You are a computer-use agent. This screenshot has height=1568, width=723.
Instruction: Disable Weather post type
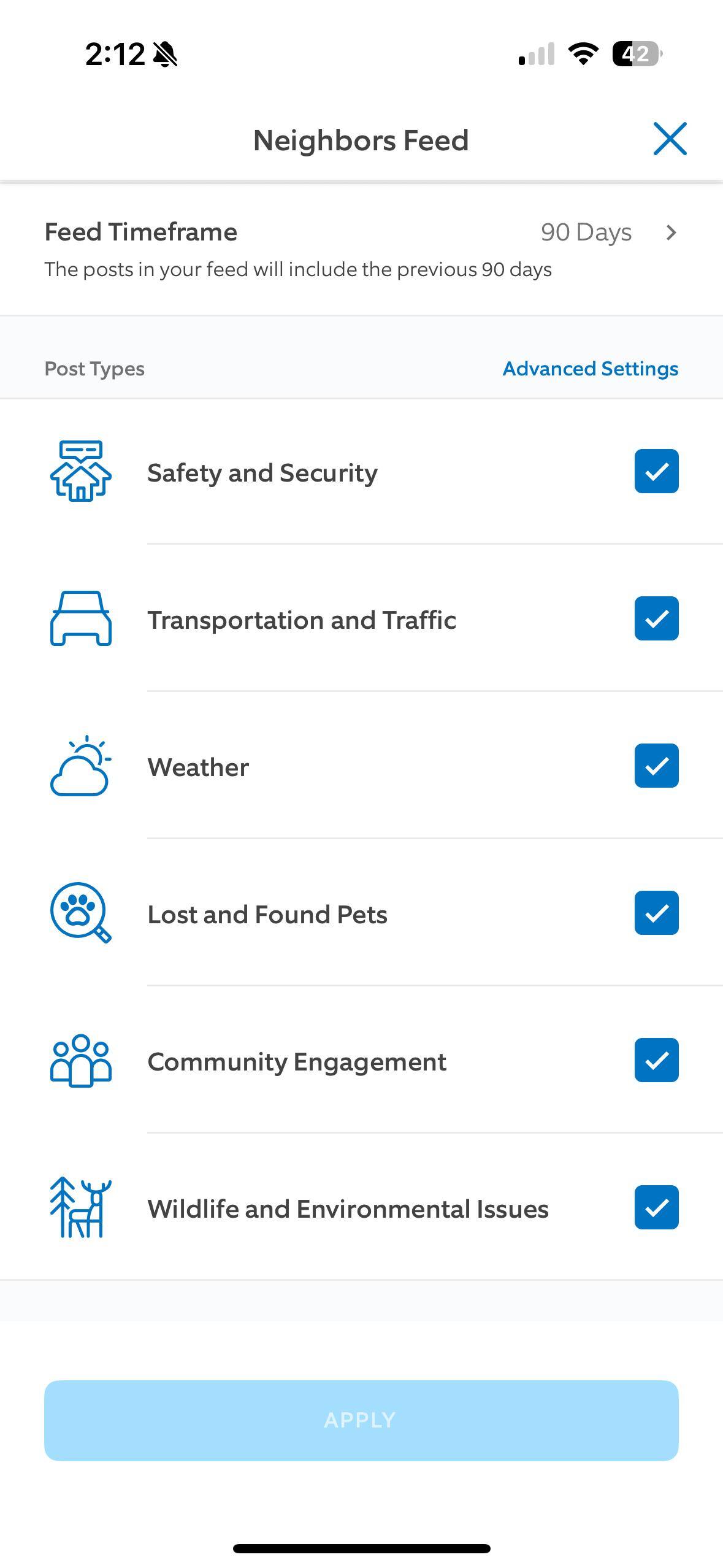(656, 766)
